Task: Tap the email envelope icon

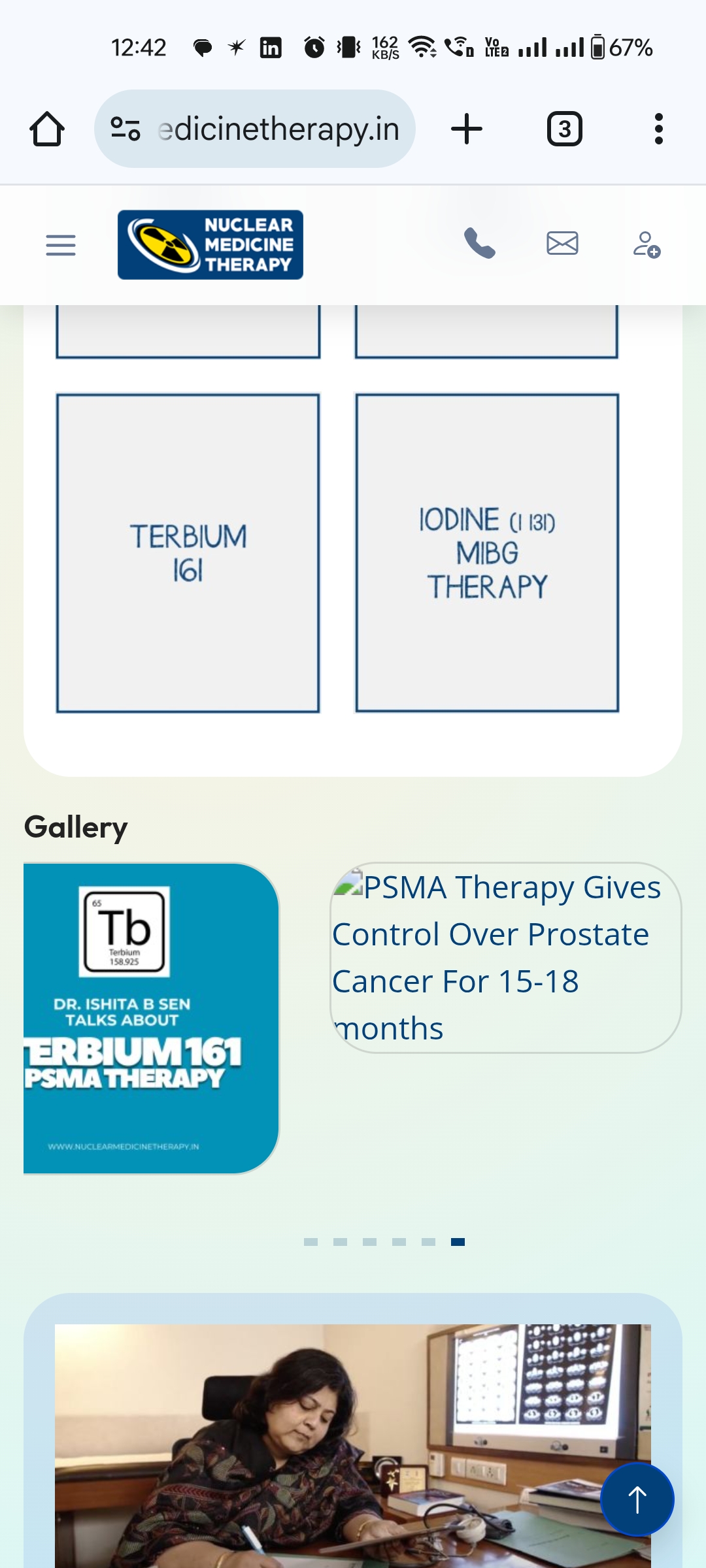Action: coord(562,244)
